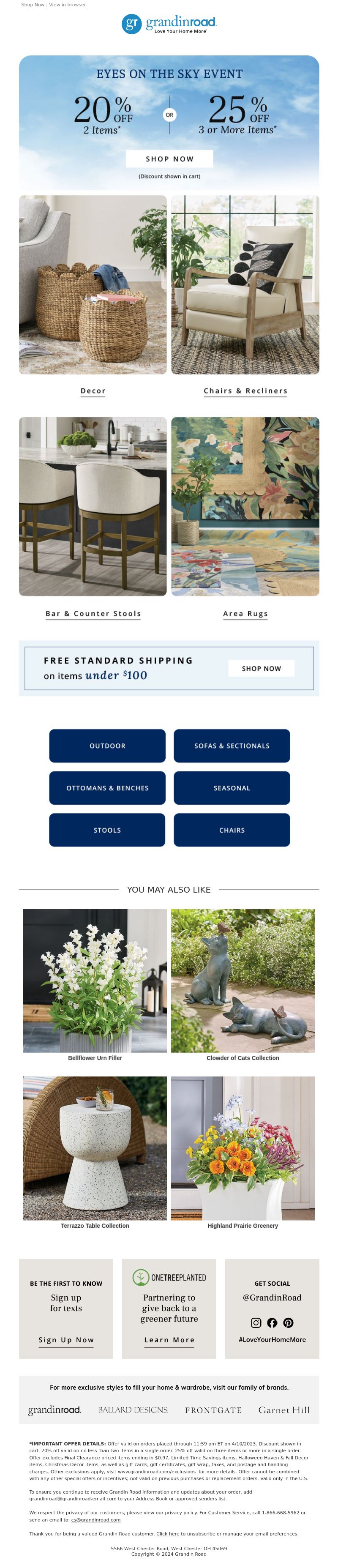This screenshot has height=1568, width=338.
Task: Select the Outdoor category button
Action: 107,746
